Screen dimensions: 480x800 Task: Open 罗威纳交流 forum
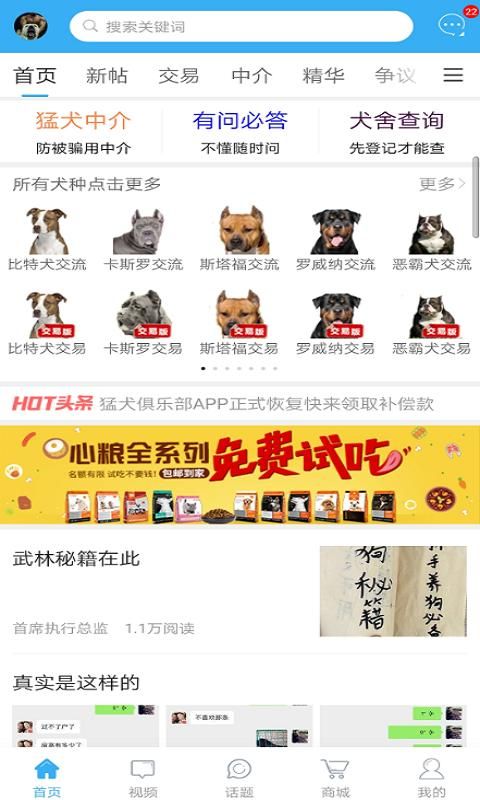click(x=336, y=238)
